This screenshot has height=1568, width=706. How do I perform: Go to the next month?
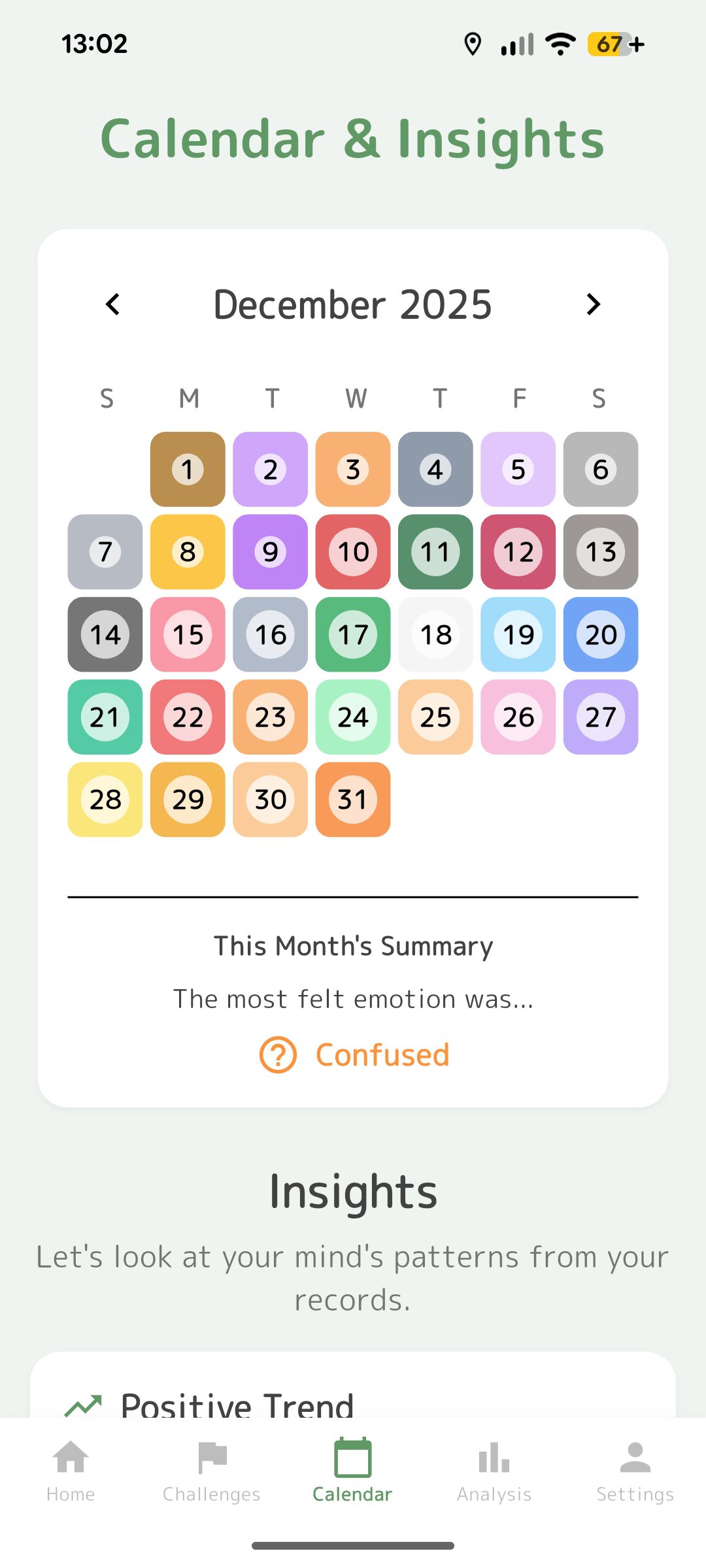click(x=593, y=304)
